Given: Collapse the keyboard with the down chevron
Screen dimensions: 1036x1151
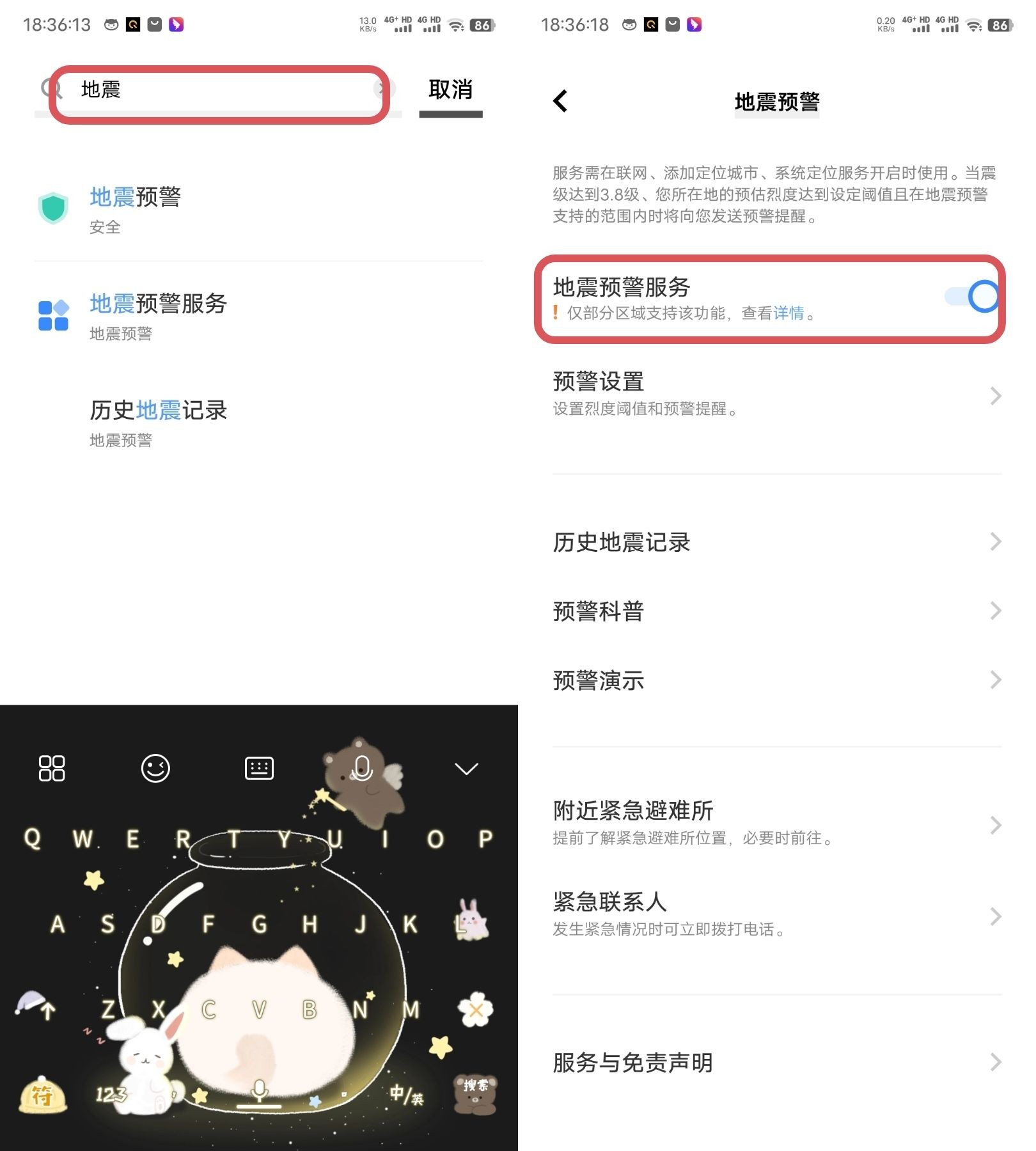Looking at the screenshot, I should coord(466,768).
